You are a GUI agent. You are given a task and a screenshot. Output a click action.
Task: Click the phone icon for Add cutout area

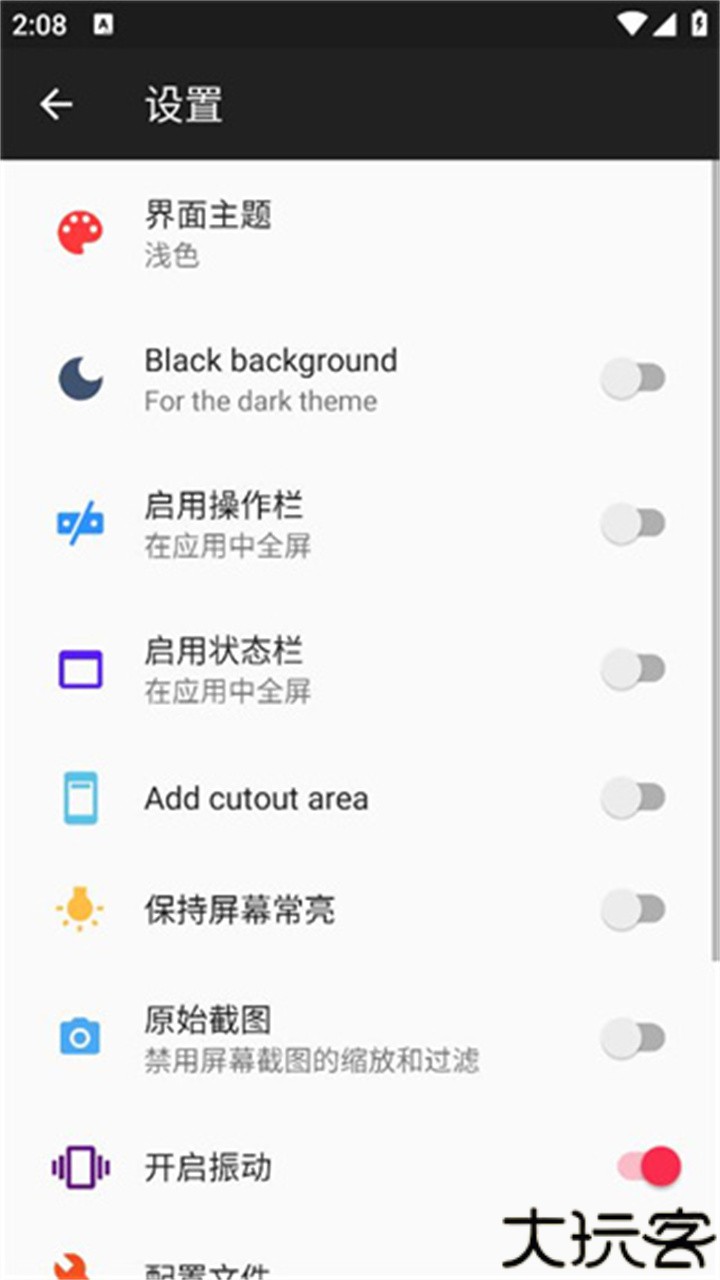pos(79,797)
